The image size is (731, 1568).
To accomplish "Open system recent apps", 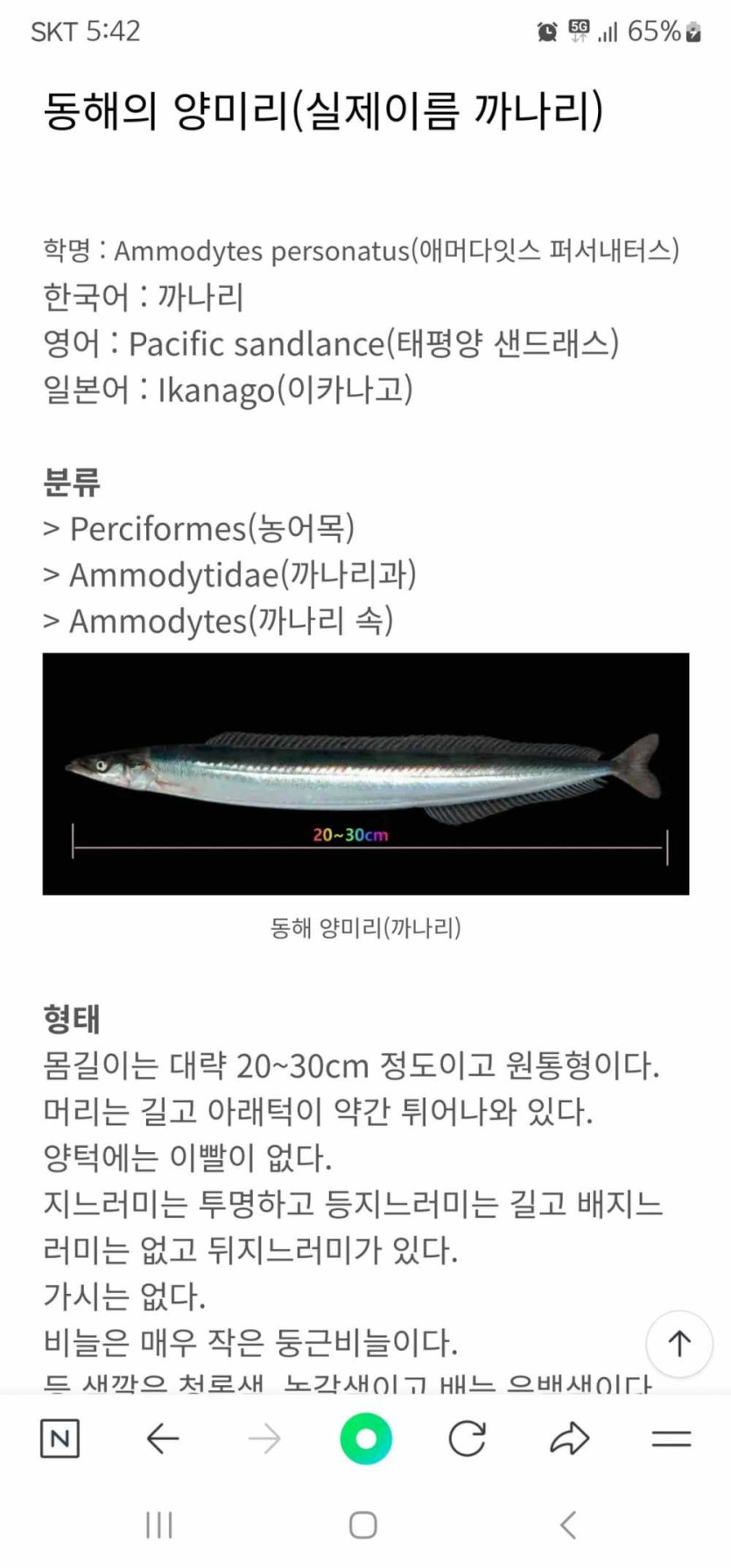I will tap(159, 1525).
